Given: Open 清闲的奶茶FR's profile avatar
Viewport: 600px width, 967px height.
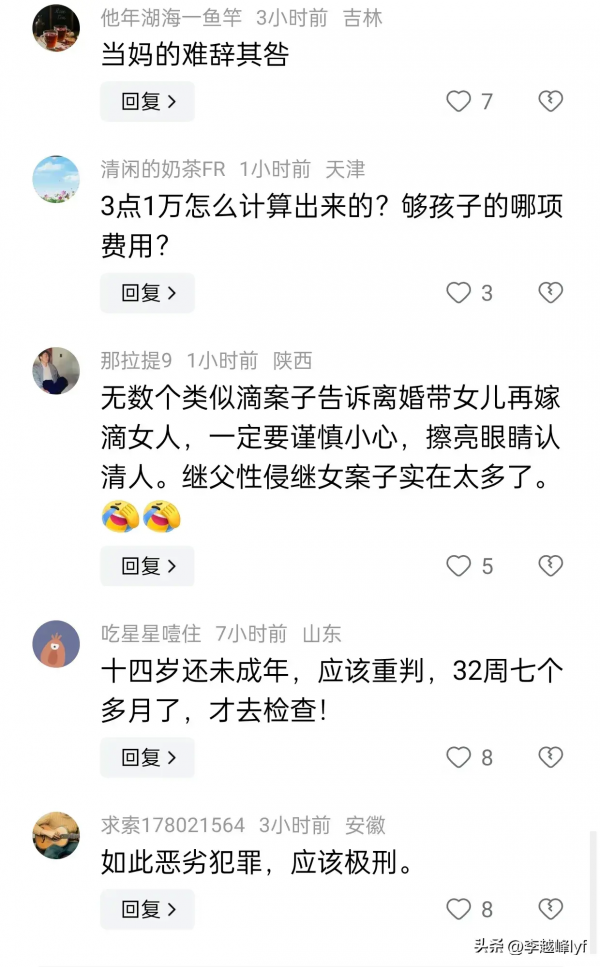Looking at the screenshot, I should click(56, 180).
